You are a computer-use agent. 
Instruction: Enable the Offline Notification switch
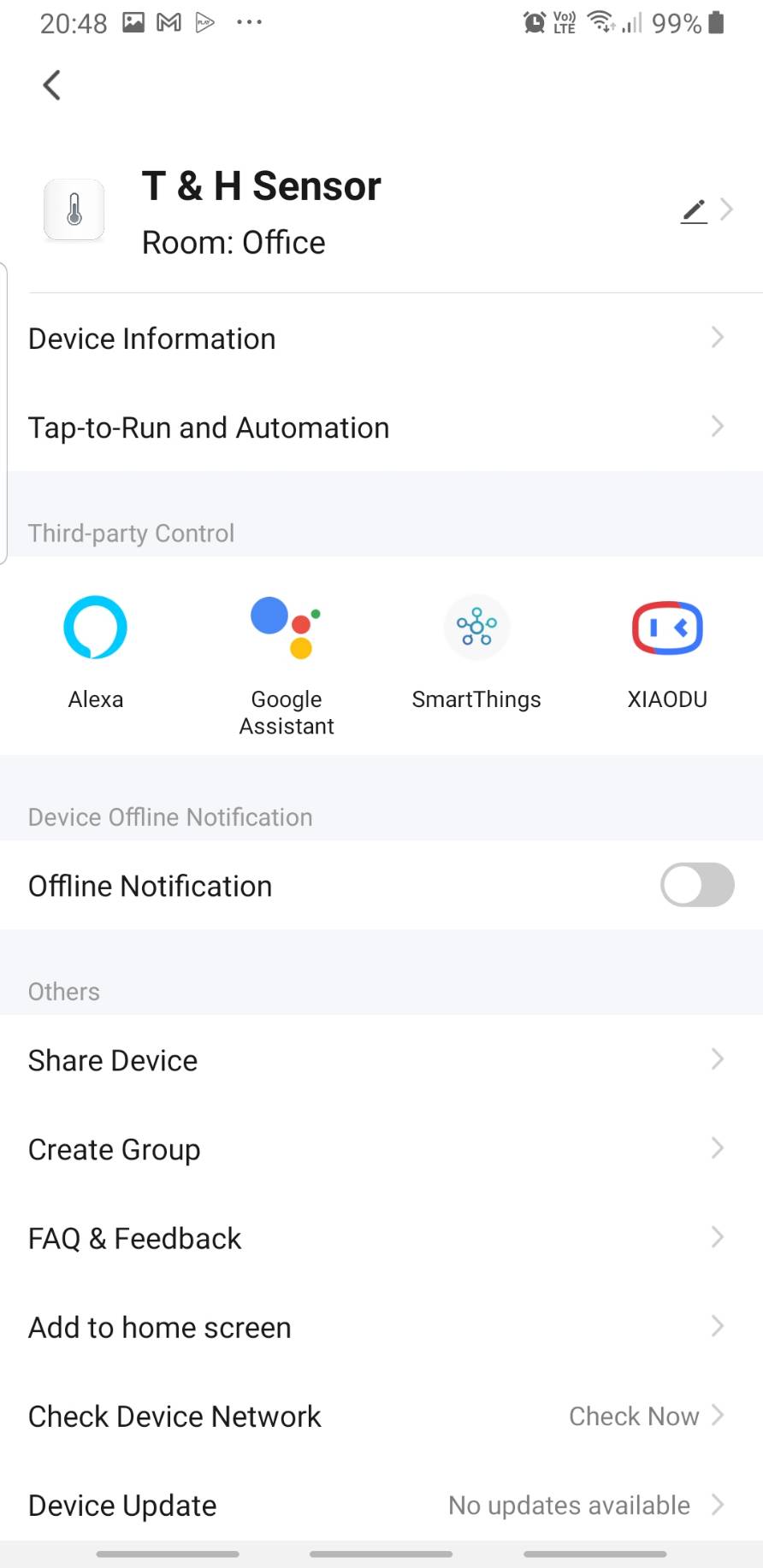(696, 885)
